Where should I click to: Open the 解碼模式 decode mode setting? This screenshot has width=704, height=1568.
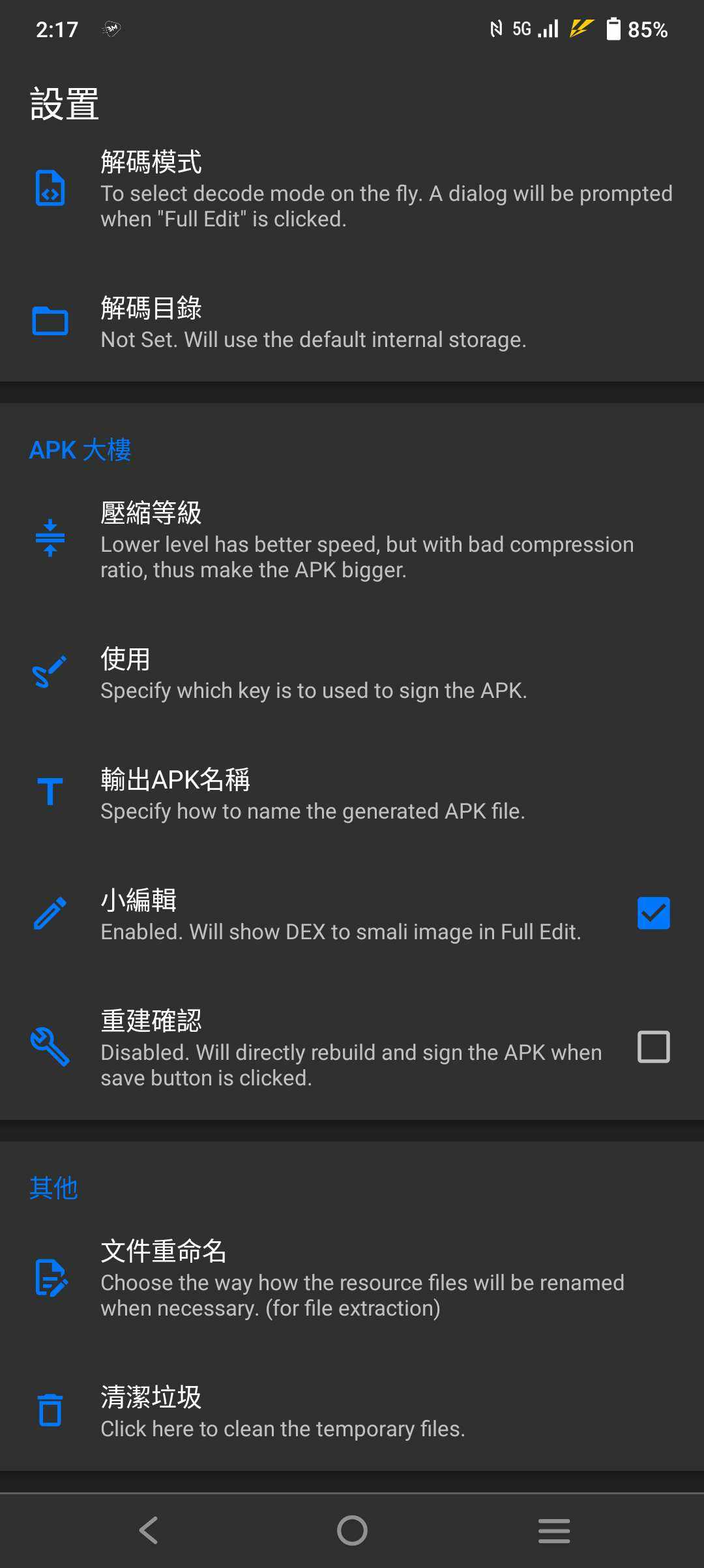(x=352, y=189)
